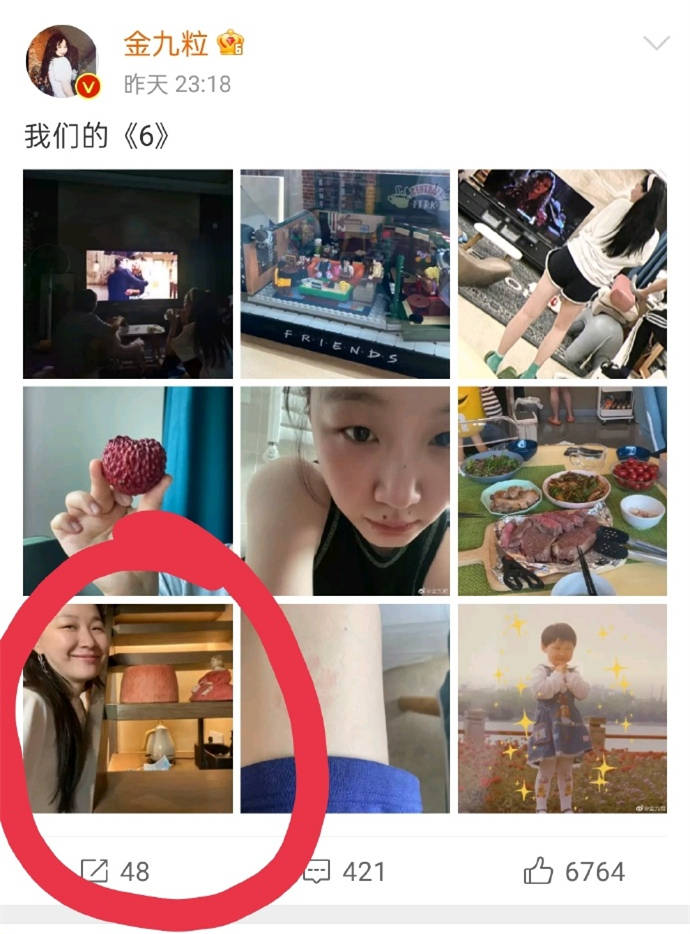Open the 421 comments
690x934 pixels.
345,871
